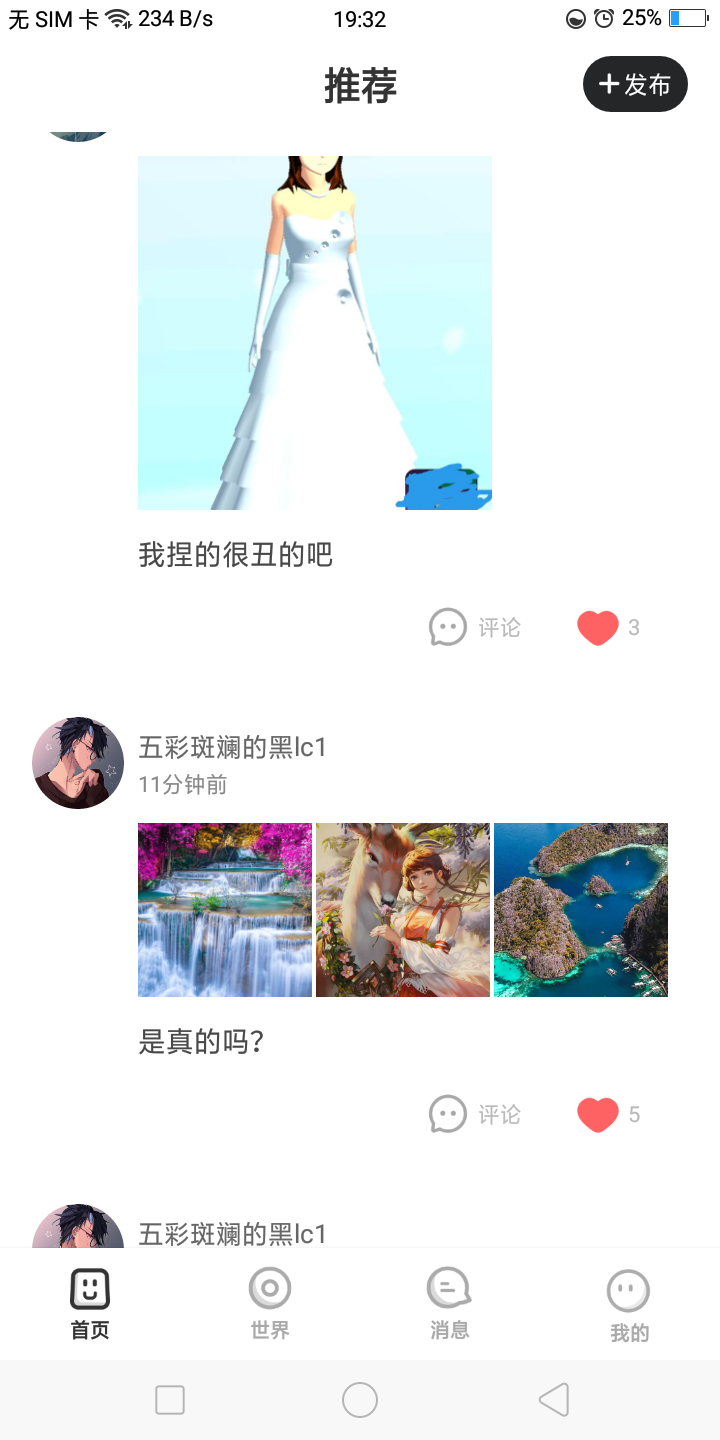Switch to the 消息 tab

tap(449, 1303)
